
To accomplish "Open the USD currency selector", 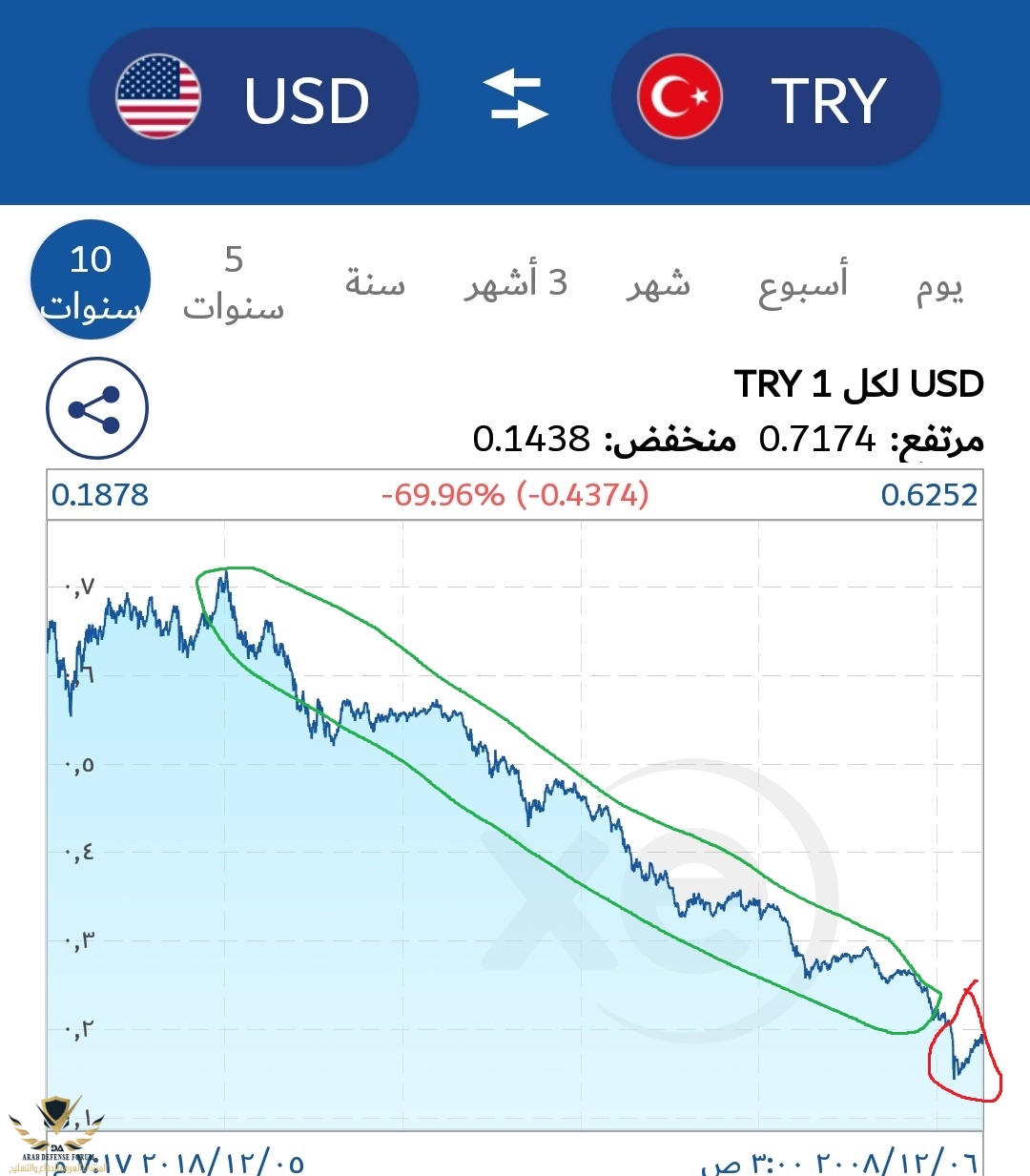I will tap(254, 98).
